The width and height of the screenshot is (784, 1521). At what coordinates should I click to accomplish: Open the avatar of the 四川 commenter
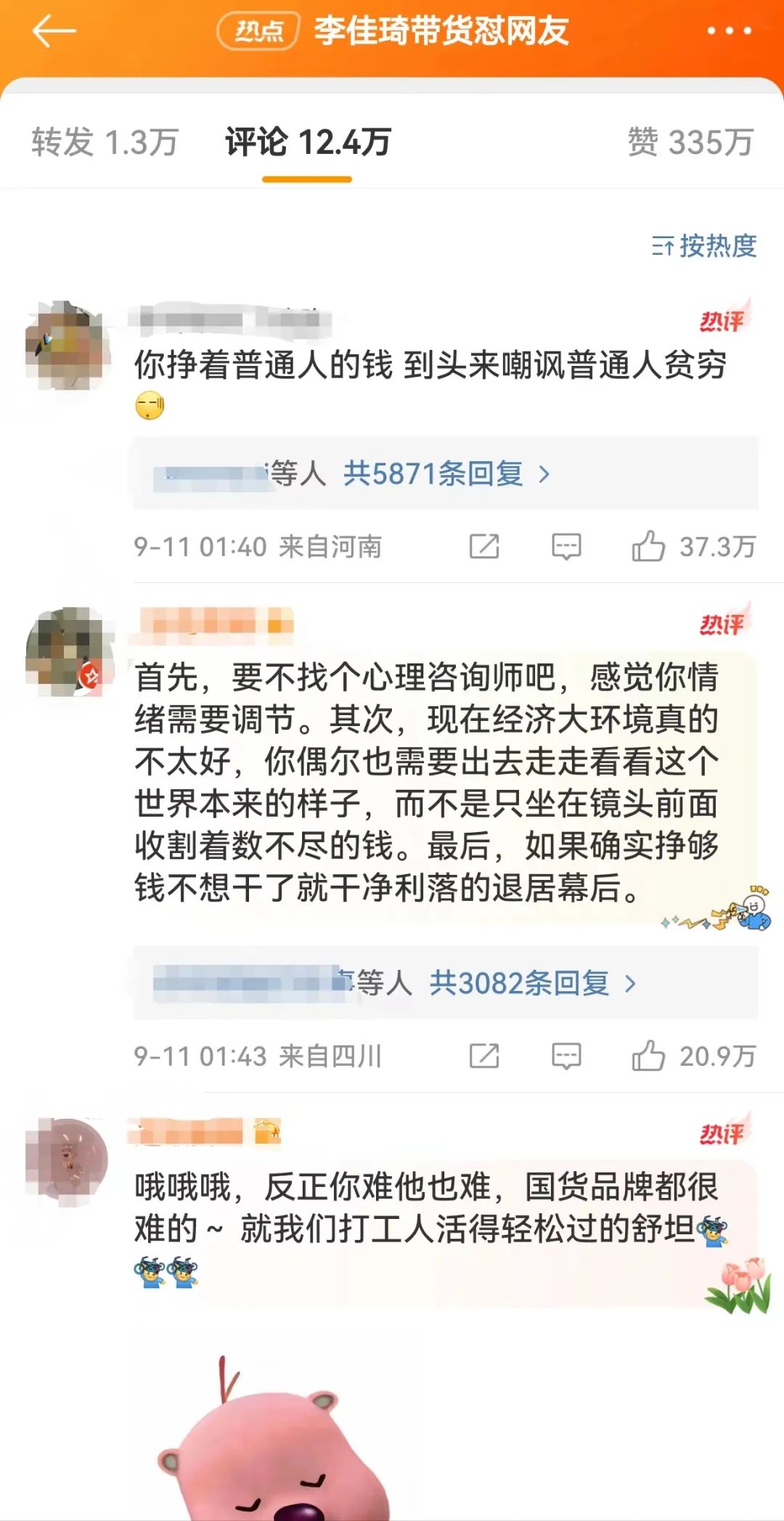(68, 651)
